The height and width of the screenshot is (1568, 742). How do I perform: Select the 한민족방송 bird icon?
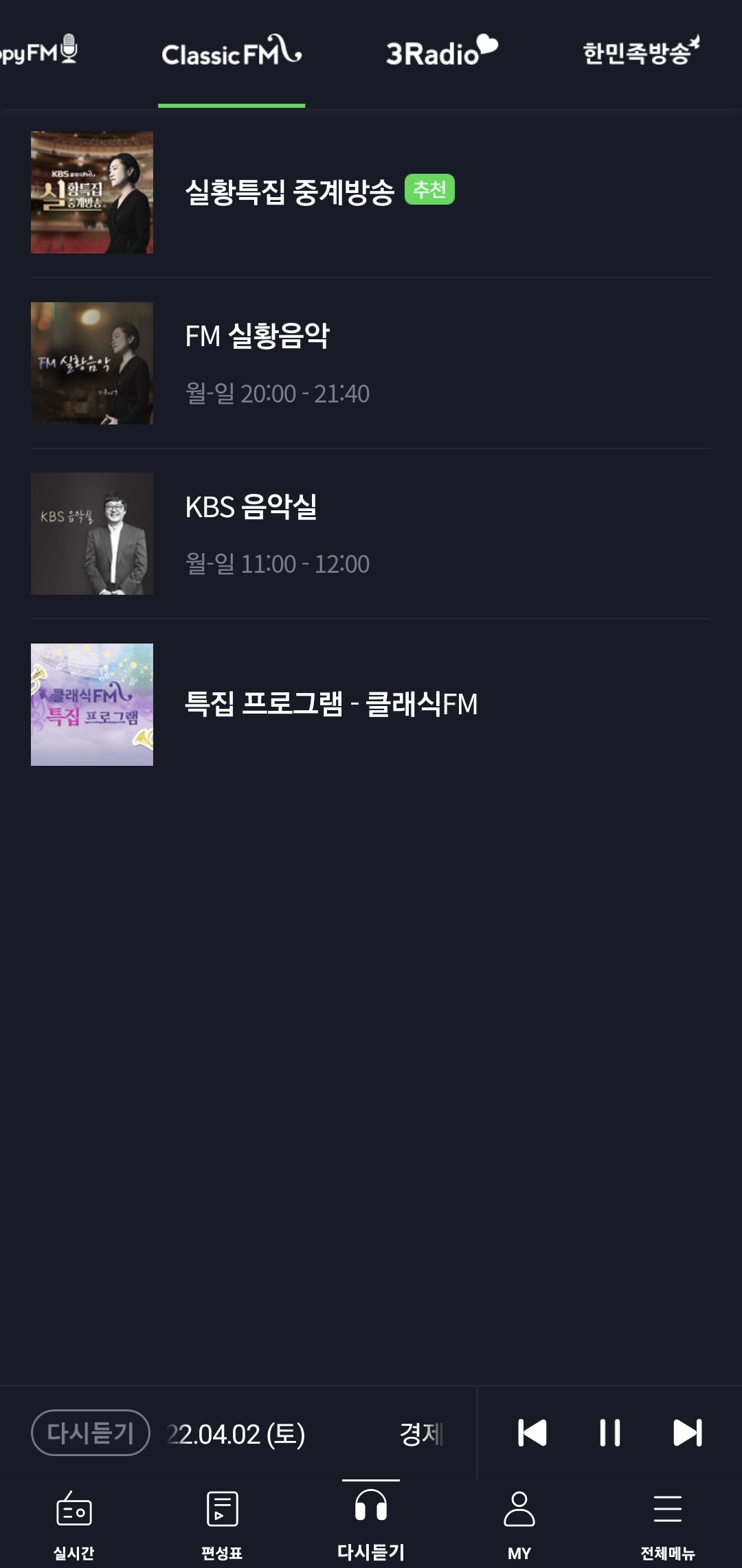694,43
